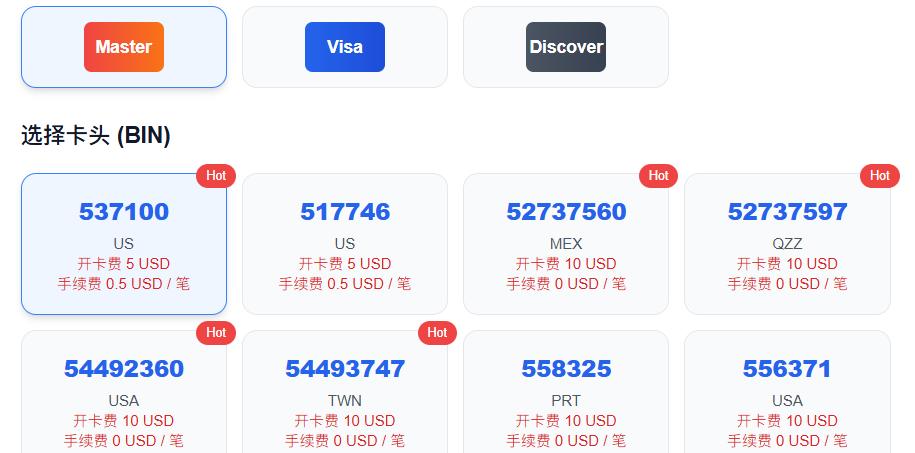Pick the Discover card network

coord(566,47)
